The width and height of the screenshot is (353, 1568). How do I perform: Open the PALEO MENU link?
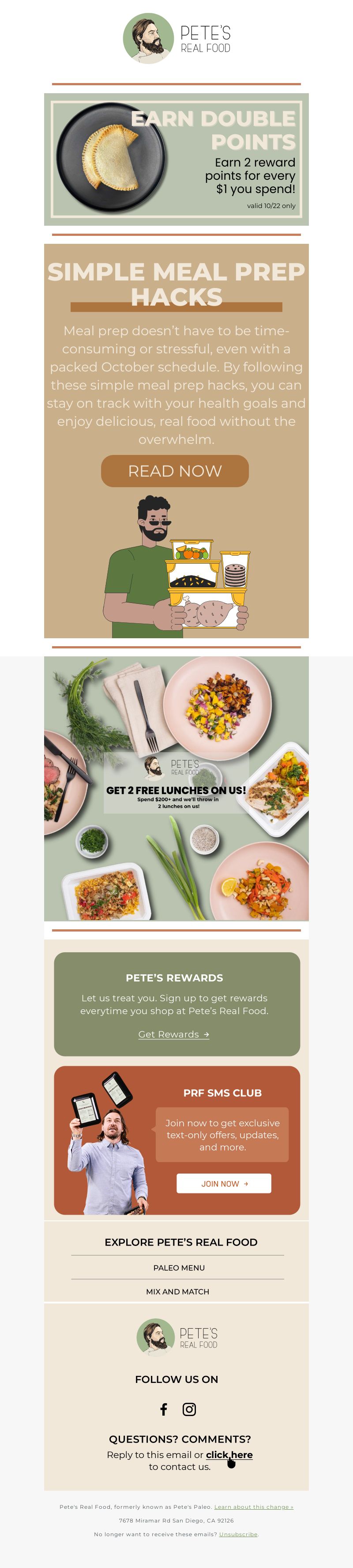coord(179,1267)
